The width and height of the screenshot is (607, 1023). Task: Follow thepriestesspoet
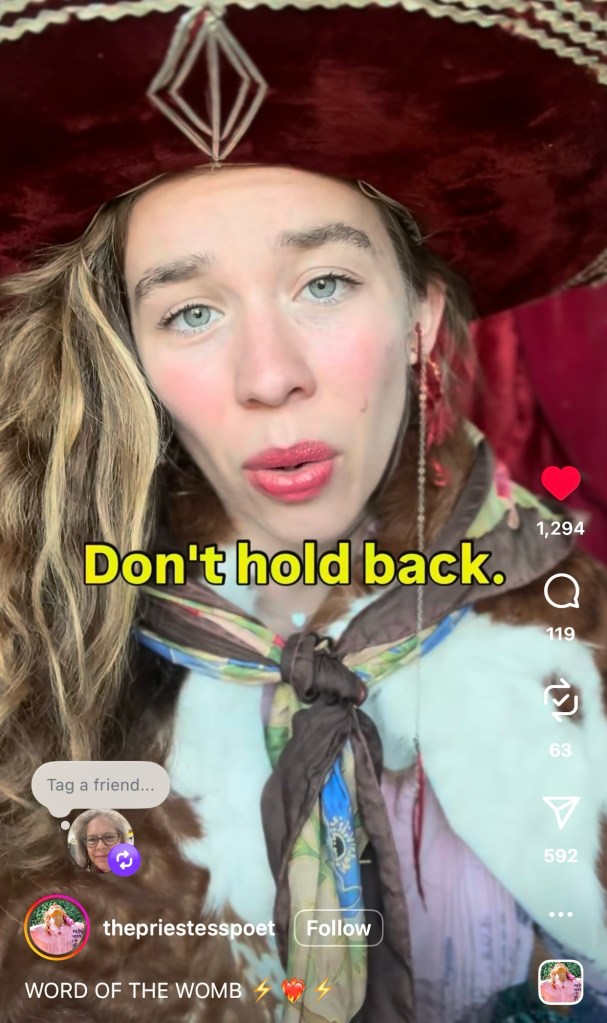coord(338,928)
